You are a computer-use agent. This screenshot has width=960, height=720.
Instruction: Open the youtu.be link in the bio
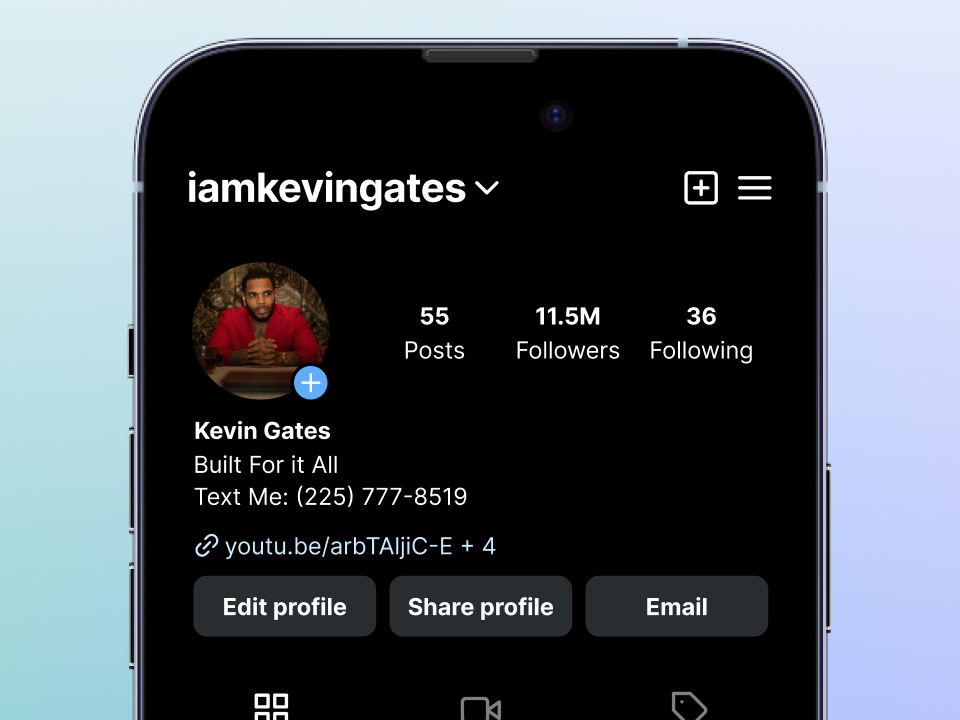point(340,546)
